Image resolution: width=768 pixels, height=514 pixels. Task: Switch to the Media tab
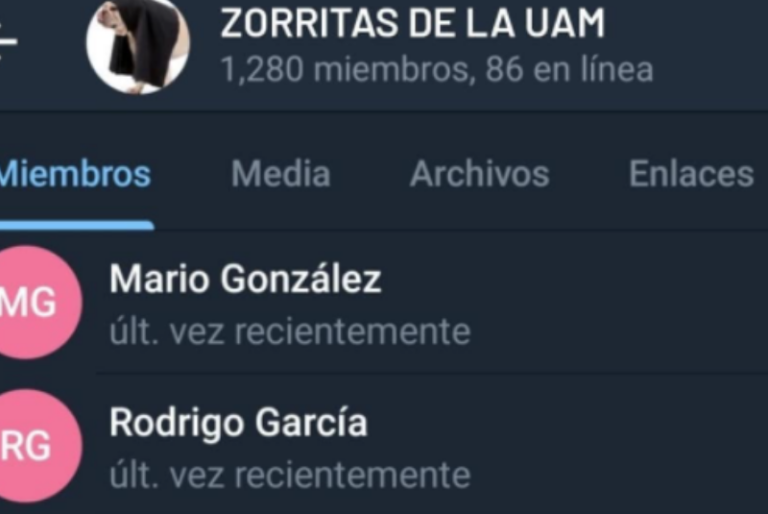pyautogui.click(x=280, y=175)
